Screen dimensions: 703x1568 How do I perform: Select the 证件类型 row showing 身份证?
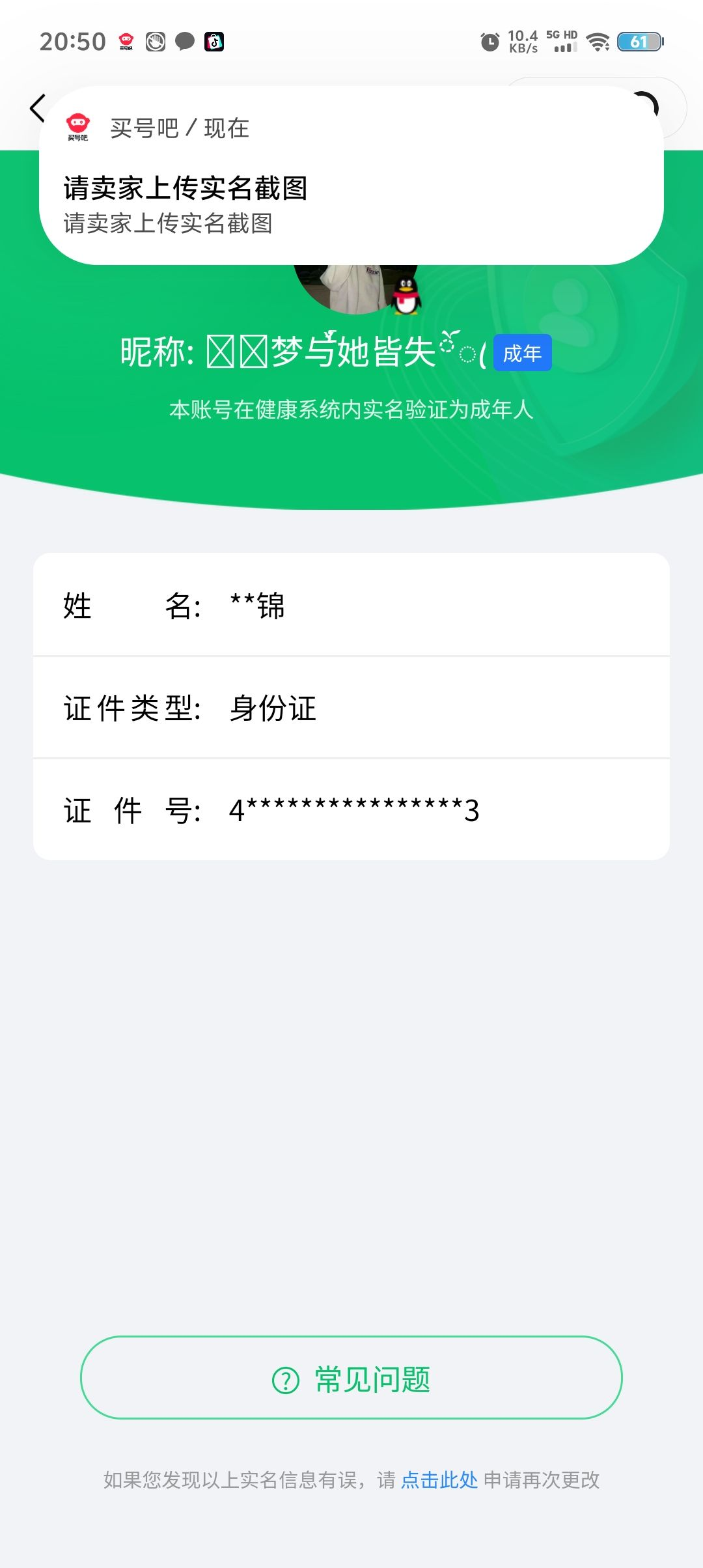[x=351, y=708]
